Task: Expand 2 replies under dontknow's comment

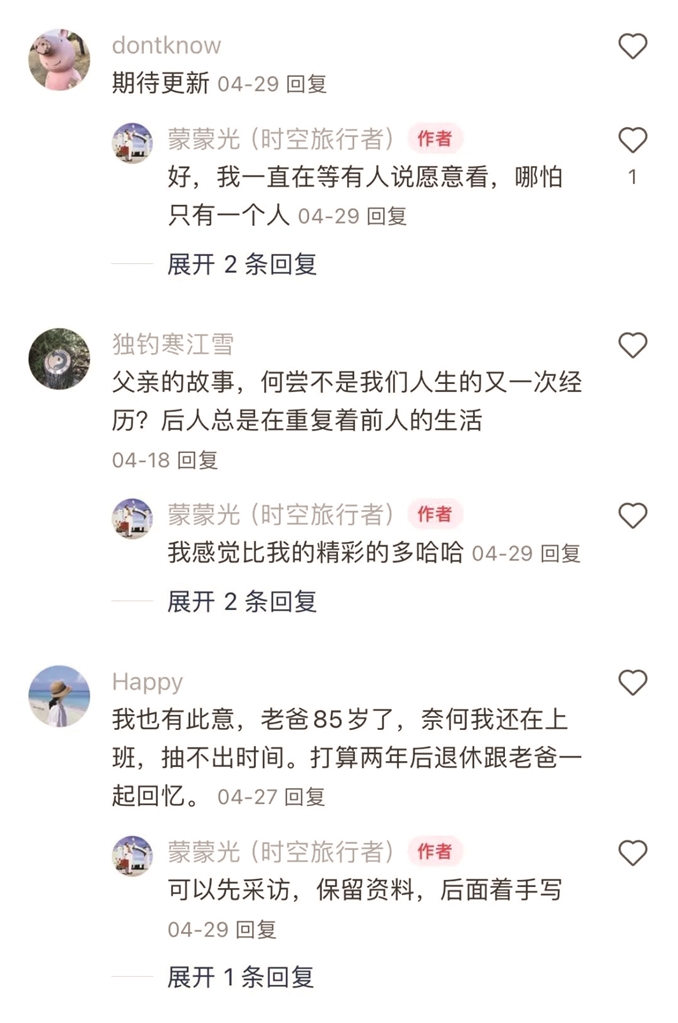Action: click(x=242, y=264)
